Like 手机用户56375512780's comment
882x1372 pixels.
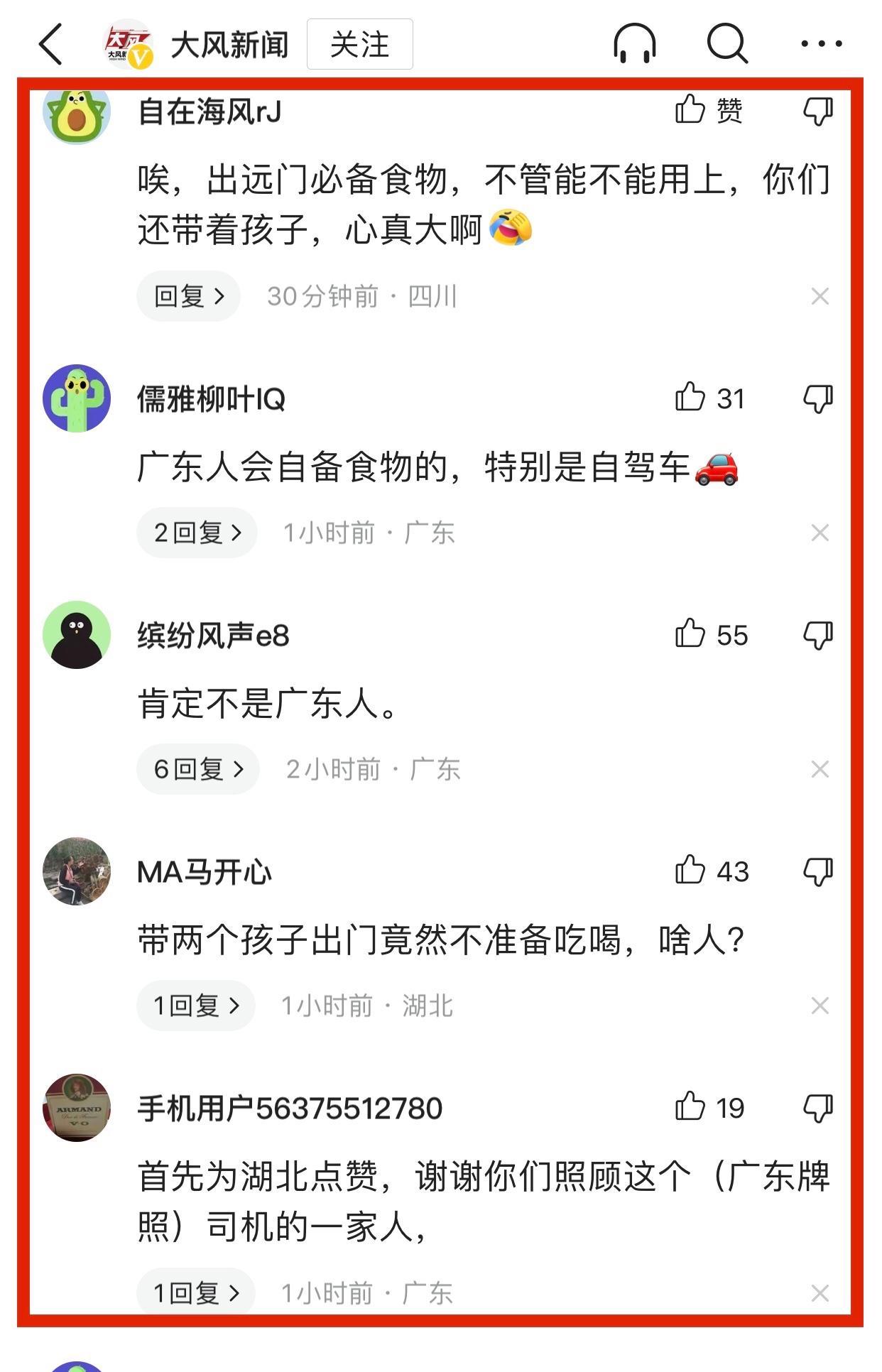point(690,1107)
